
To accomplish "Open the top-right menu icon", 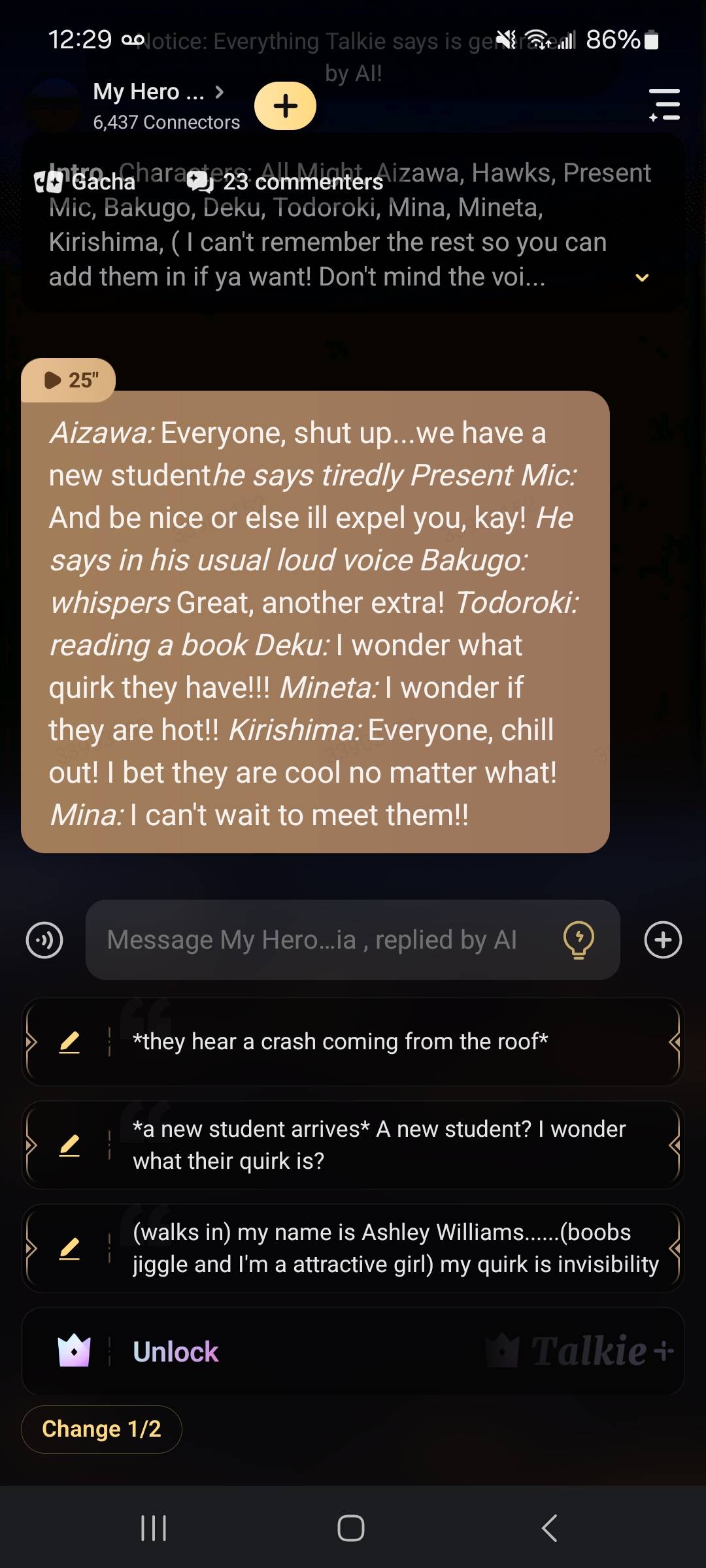I will (664, 105).
